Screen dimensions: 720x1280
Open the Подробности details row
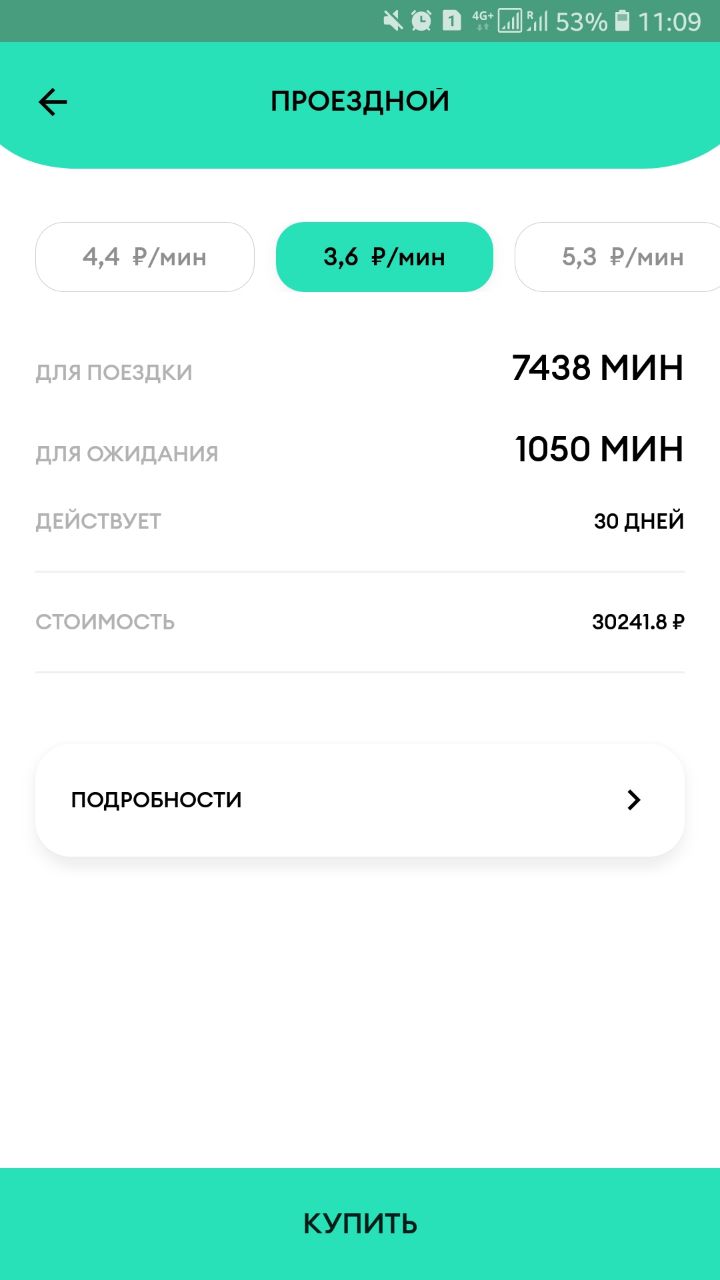(x=360, y=800)
